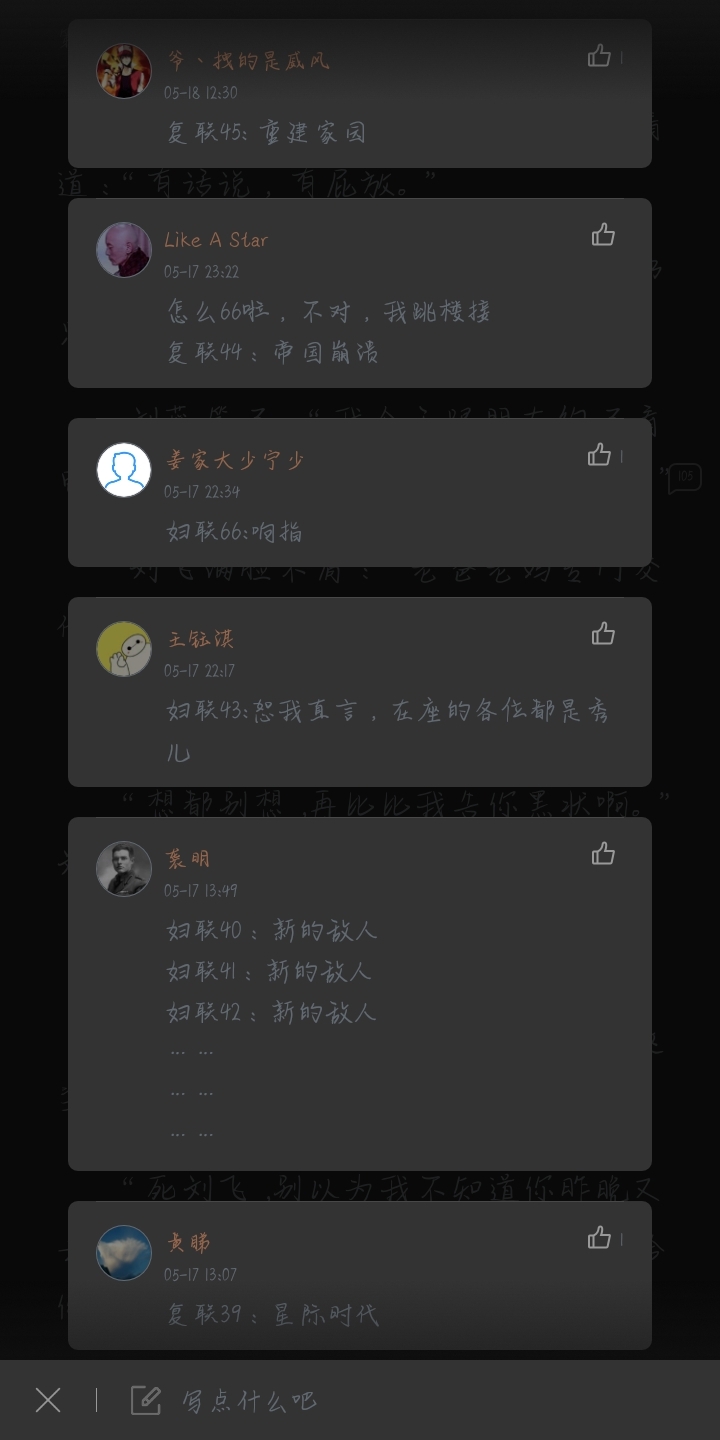Image resolution: width=720 pixels, height=1440 pixels.
Task: Open 姜家大少宁少's profile avatar
Action: tap(124, 470)
